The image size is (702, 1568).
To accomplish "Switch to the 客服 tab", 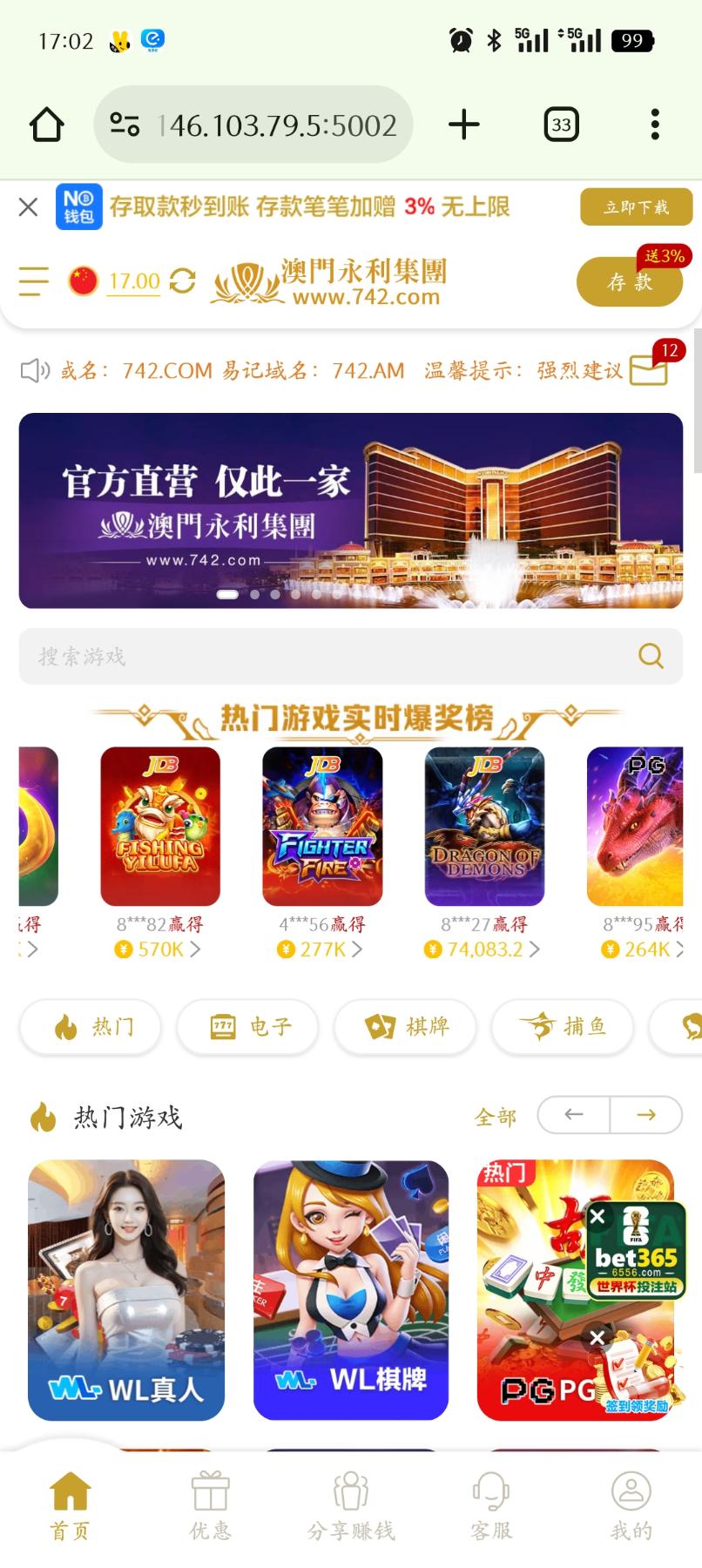I will (x=491, y=1505).
